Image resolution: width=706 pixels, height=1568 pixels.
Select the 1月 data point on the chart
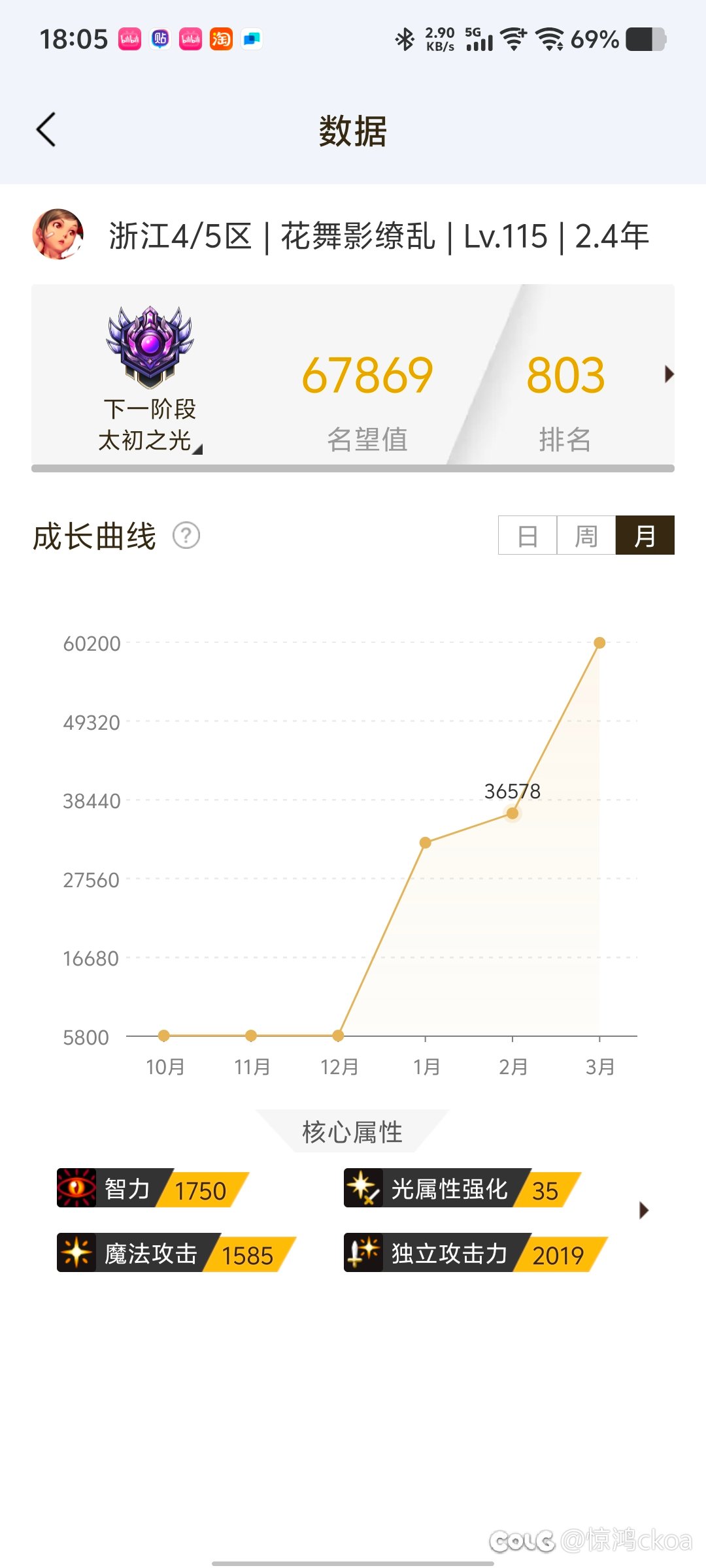(426, 843)
